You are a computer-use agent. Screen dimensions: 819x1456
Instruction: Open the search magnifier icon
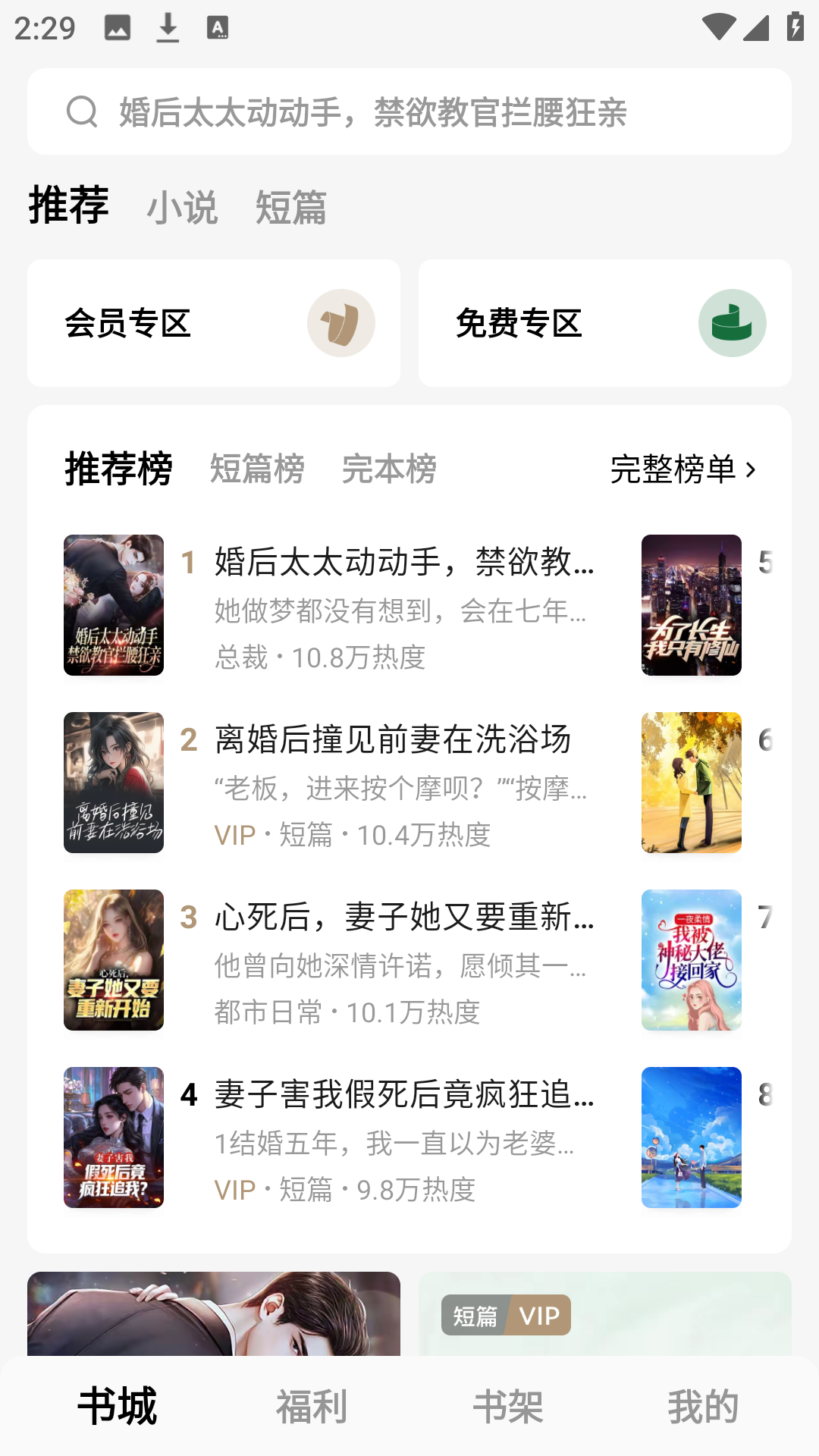coord(82,111)
